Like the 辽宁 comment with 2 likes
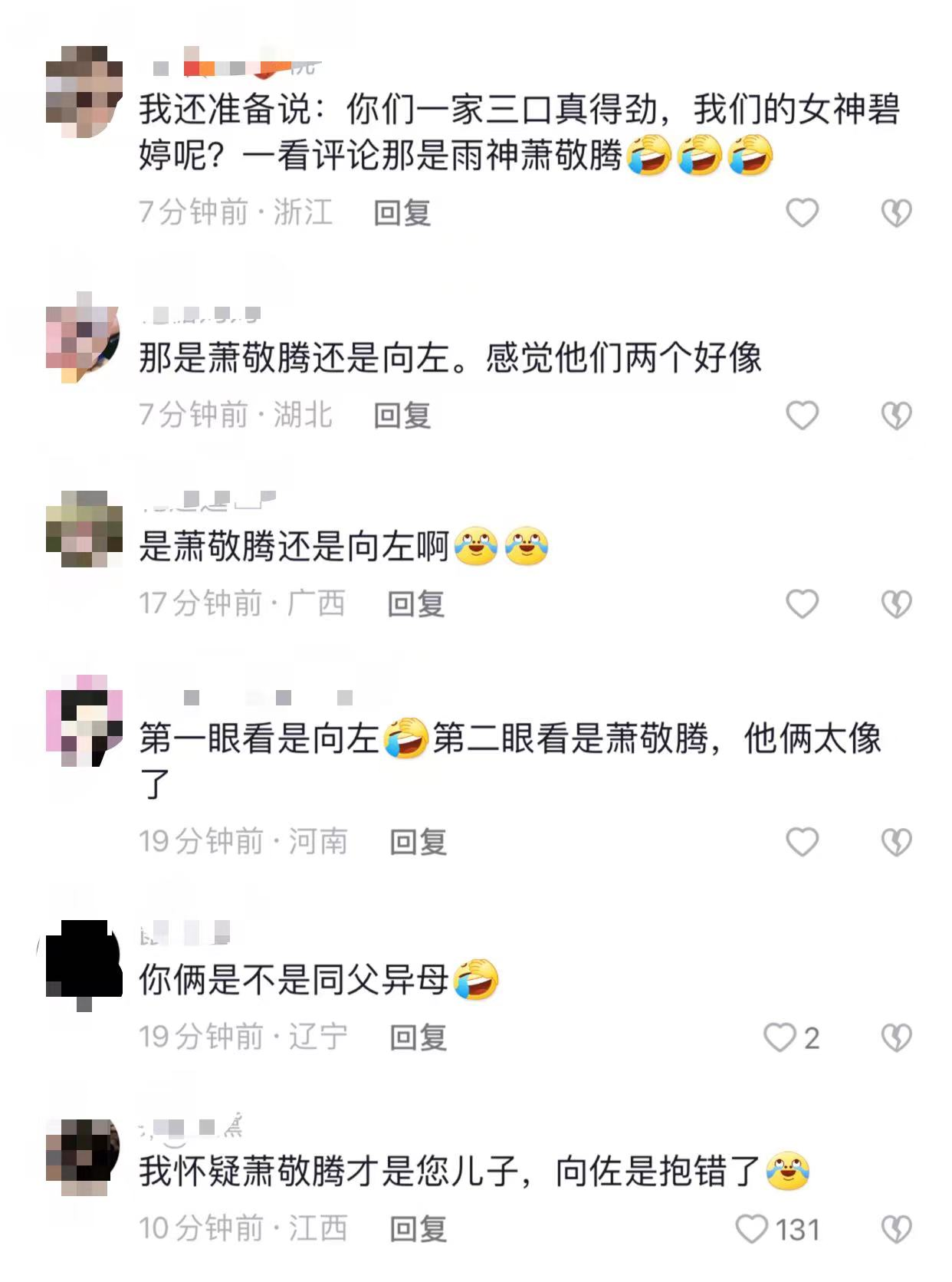Screen dimensions: 952x1282 pos(780,1037)
